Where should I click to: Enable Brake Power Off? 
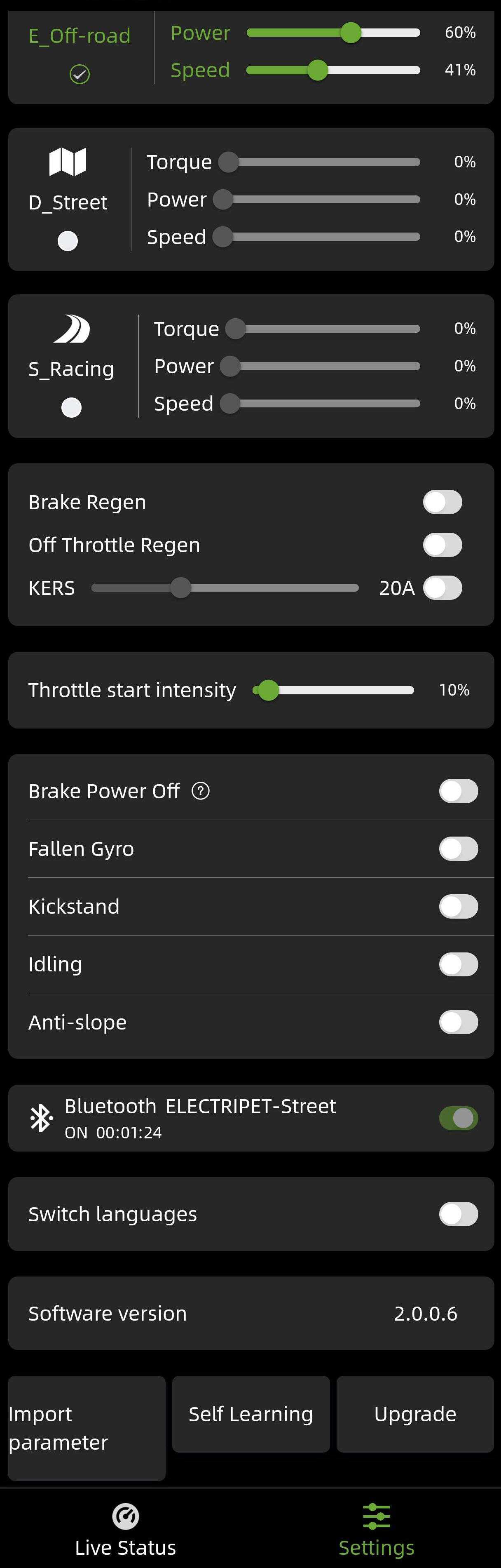(458, 791)
